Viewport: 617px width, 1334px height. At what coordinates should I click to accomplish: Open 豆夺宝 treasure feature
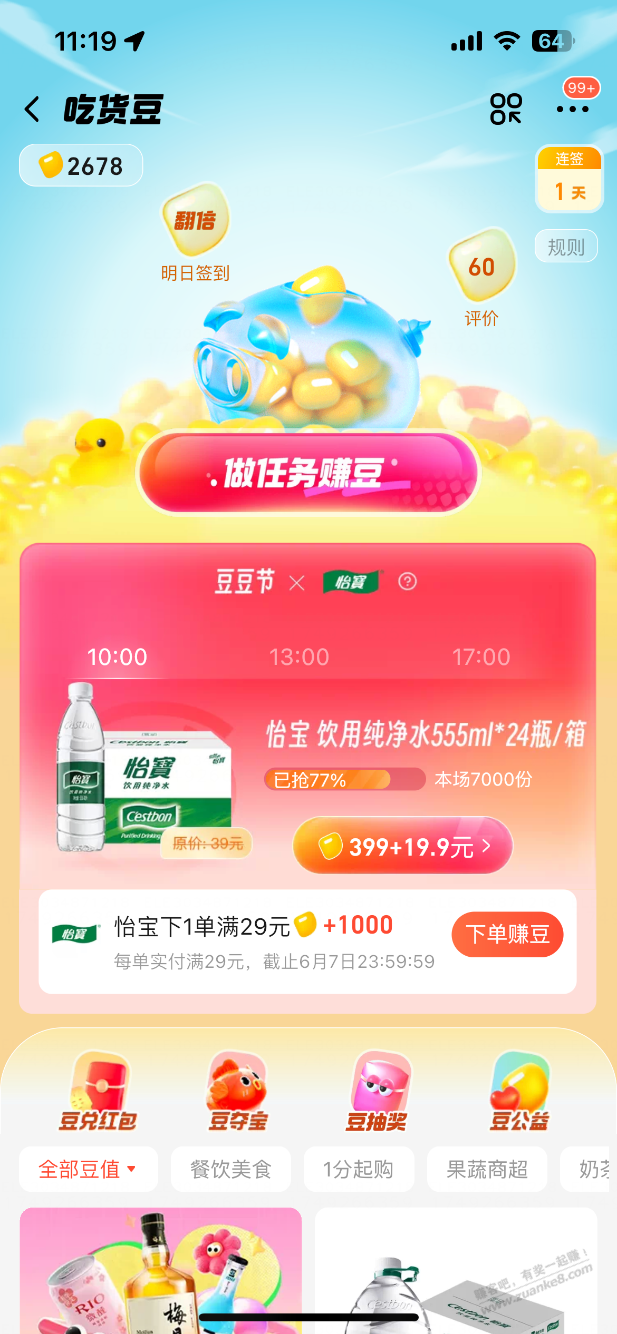(237, 1092)
